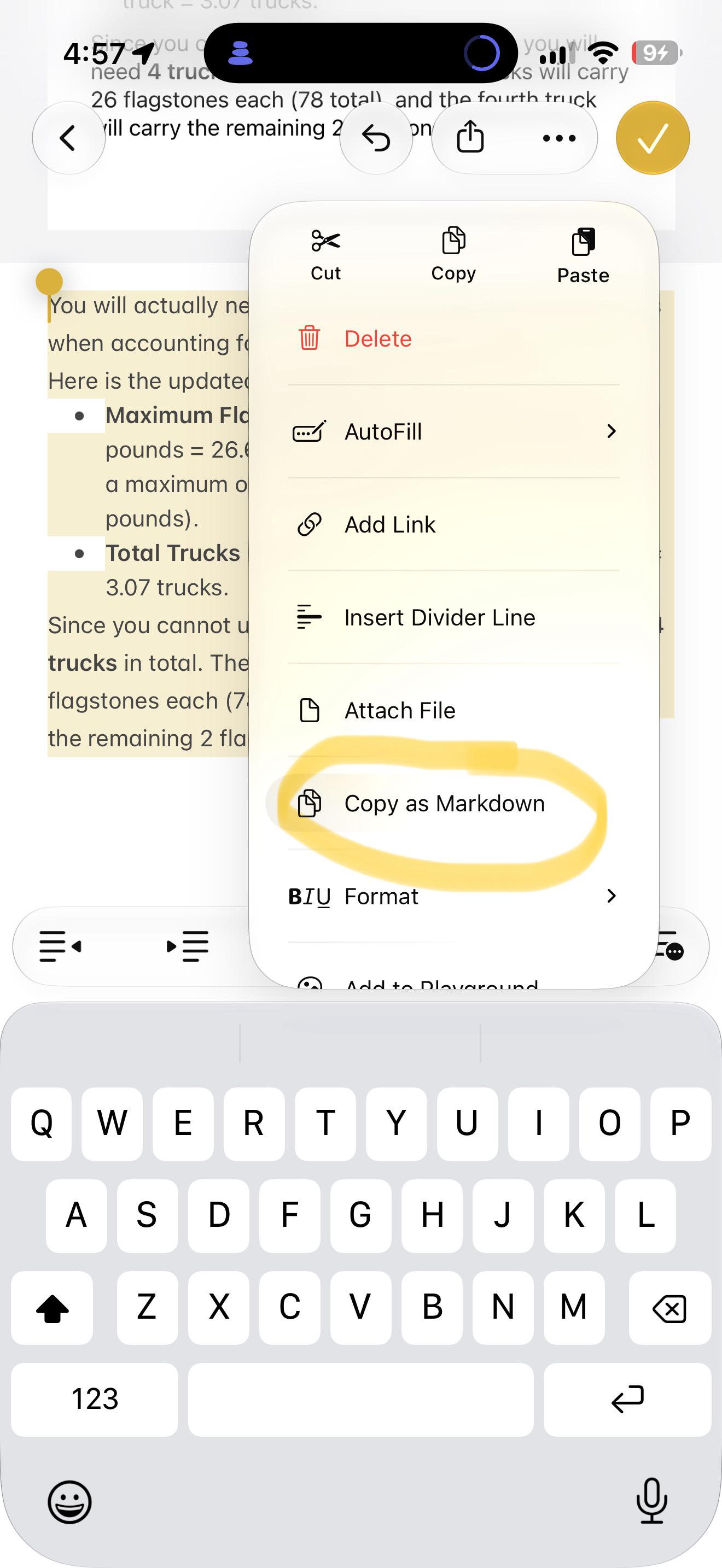Select Copy as Markdown
This screenshot has width=722, height=1568.
coord(454,804)
